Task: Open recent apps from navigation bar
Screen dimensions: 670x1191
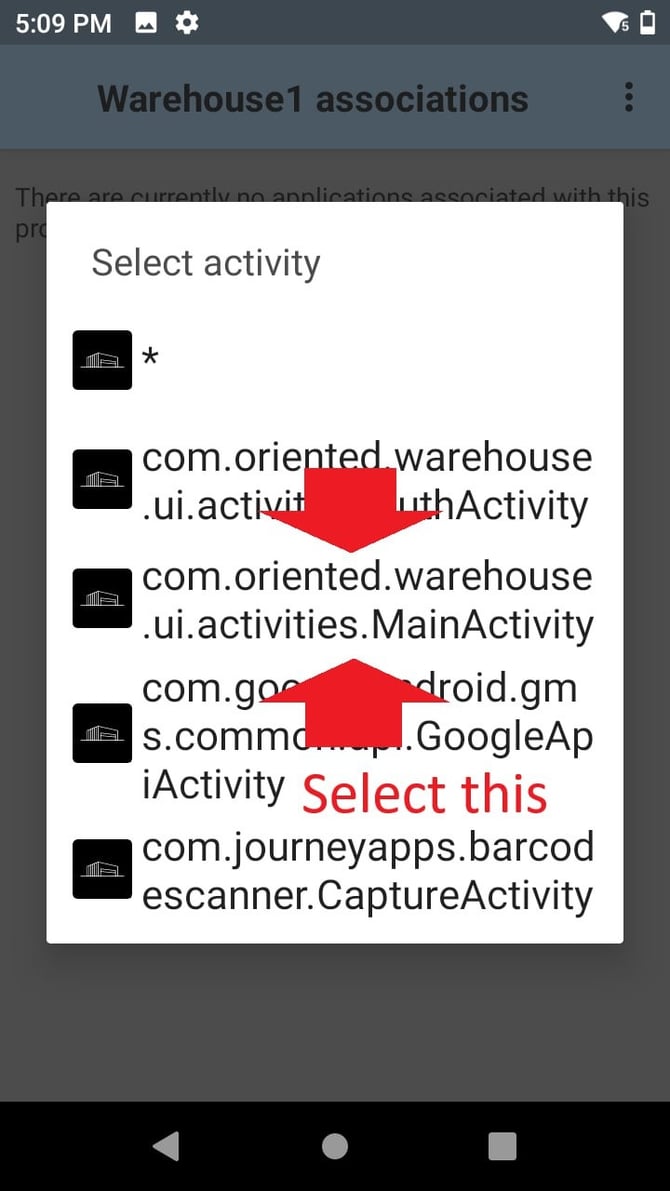Action: (502, 1146)
